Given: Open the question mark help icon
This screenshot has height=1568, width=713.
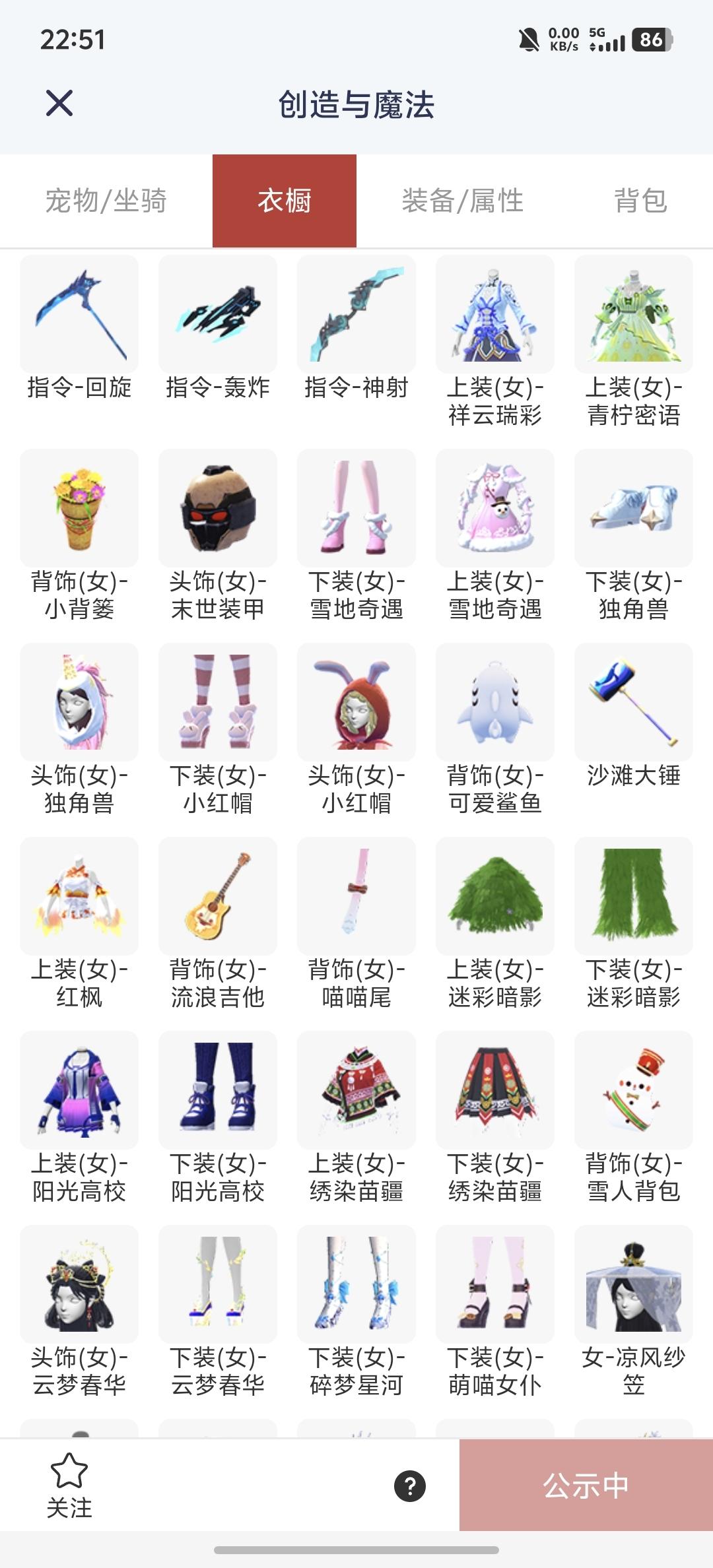Looking at the screenshot, I should [x=410, y=1486].
